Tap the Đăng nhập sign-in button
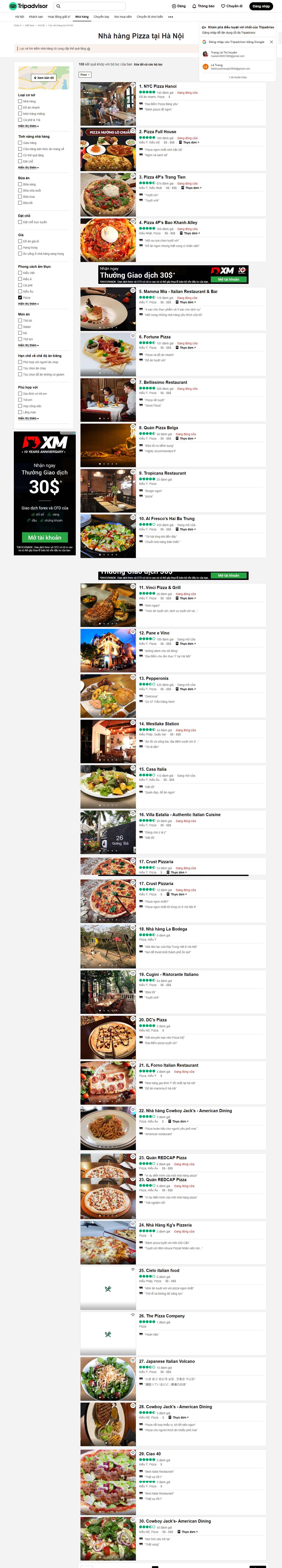Screen dimensions: 282x1568 (x=261, y=6)
